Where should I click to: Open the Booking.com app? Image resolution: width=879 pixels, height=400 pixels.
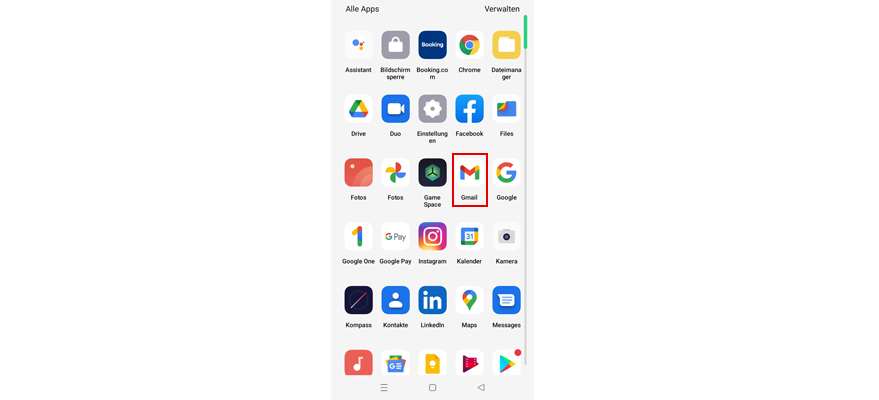coord(432,45)
